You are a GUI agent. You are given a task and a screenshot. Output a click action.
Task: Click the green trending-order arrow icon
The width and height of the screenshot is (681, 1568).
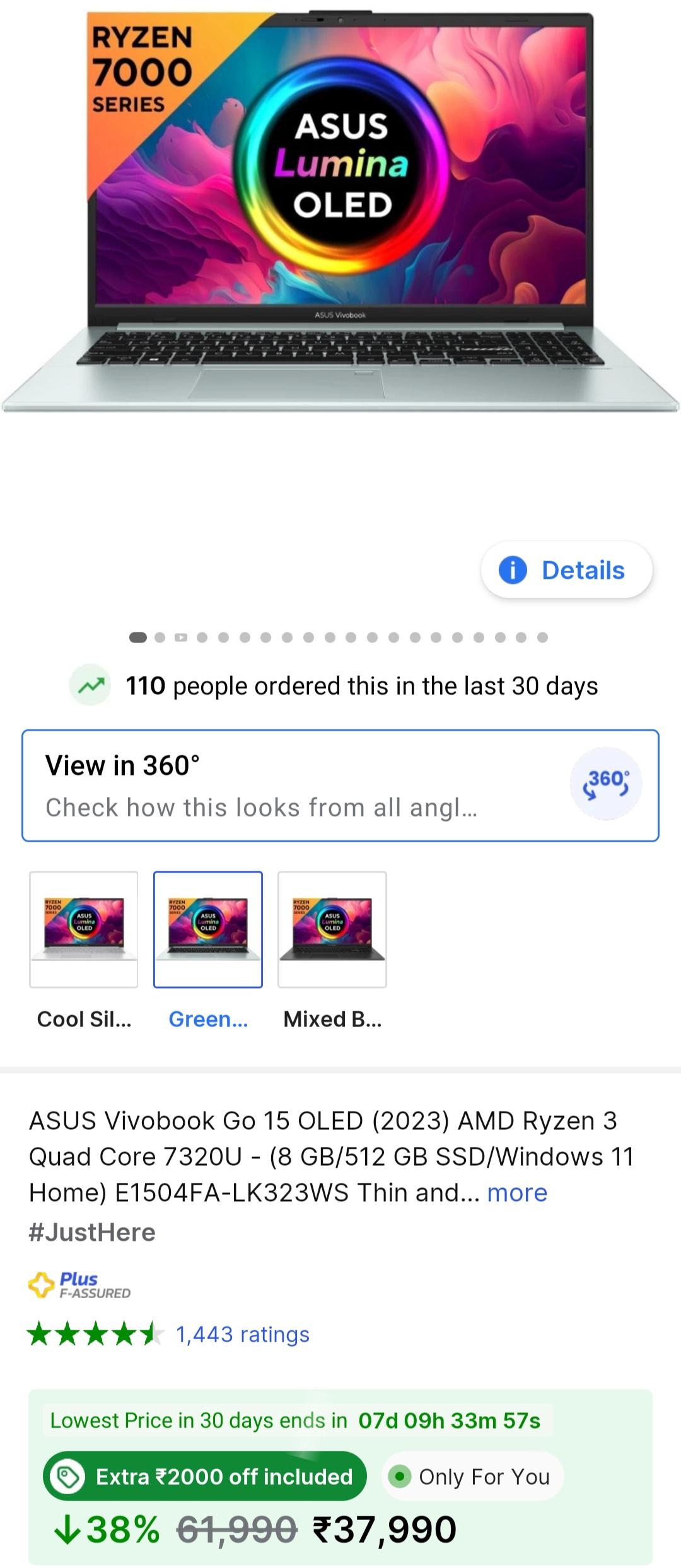pyautogui.click(x=90, y=685)
